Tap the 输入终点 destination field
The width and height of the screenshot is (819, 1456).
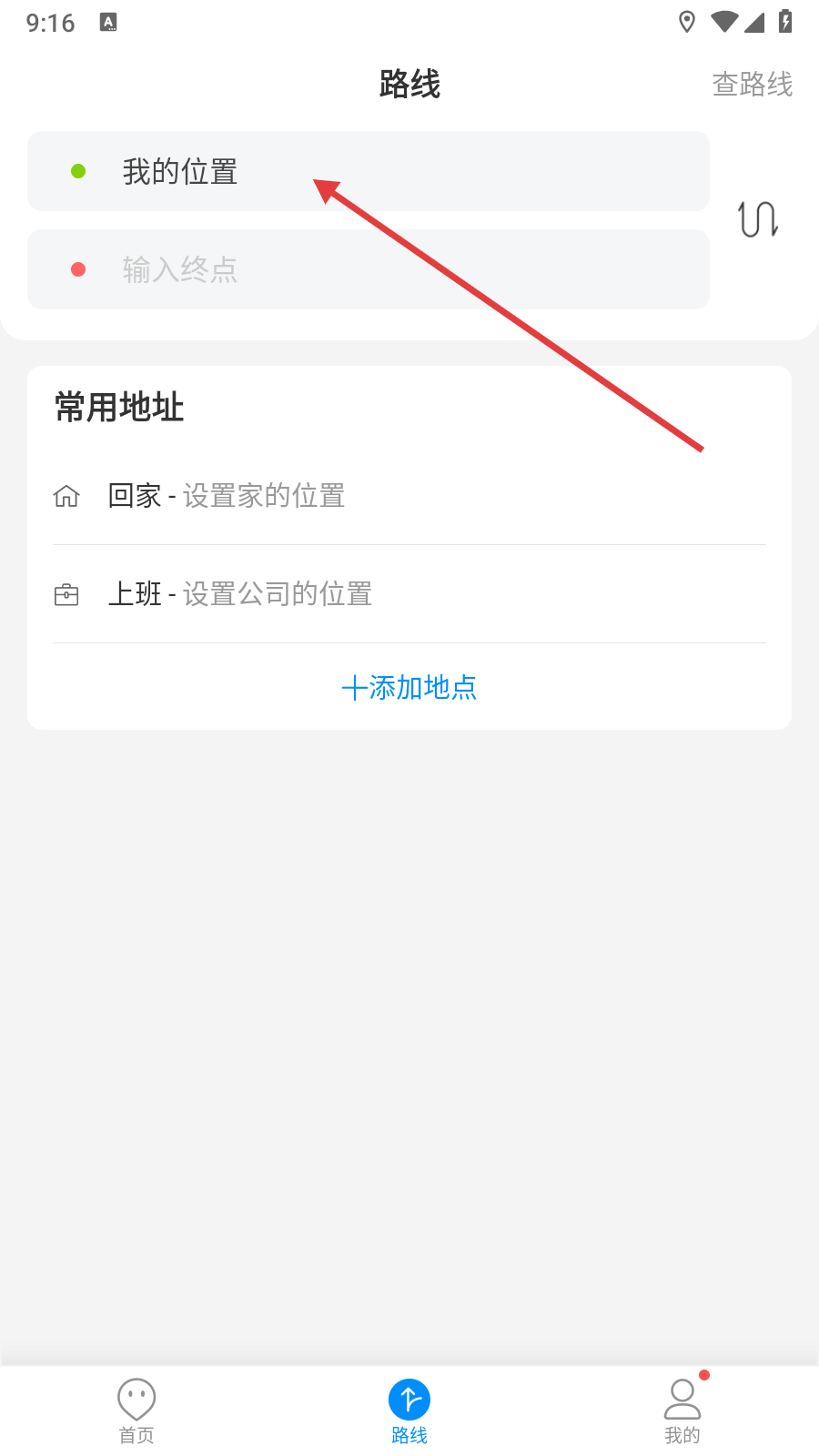[x=369, y=269]
